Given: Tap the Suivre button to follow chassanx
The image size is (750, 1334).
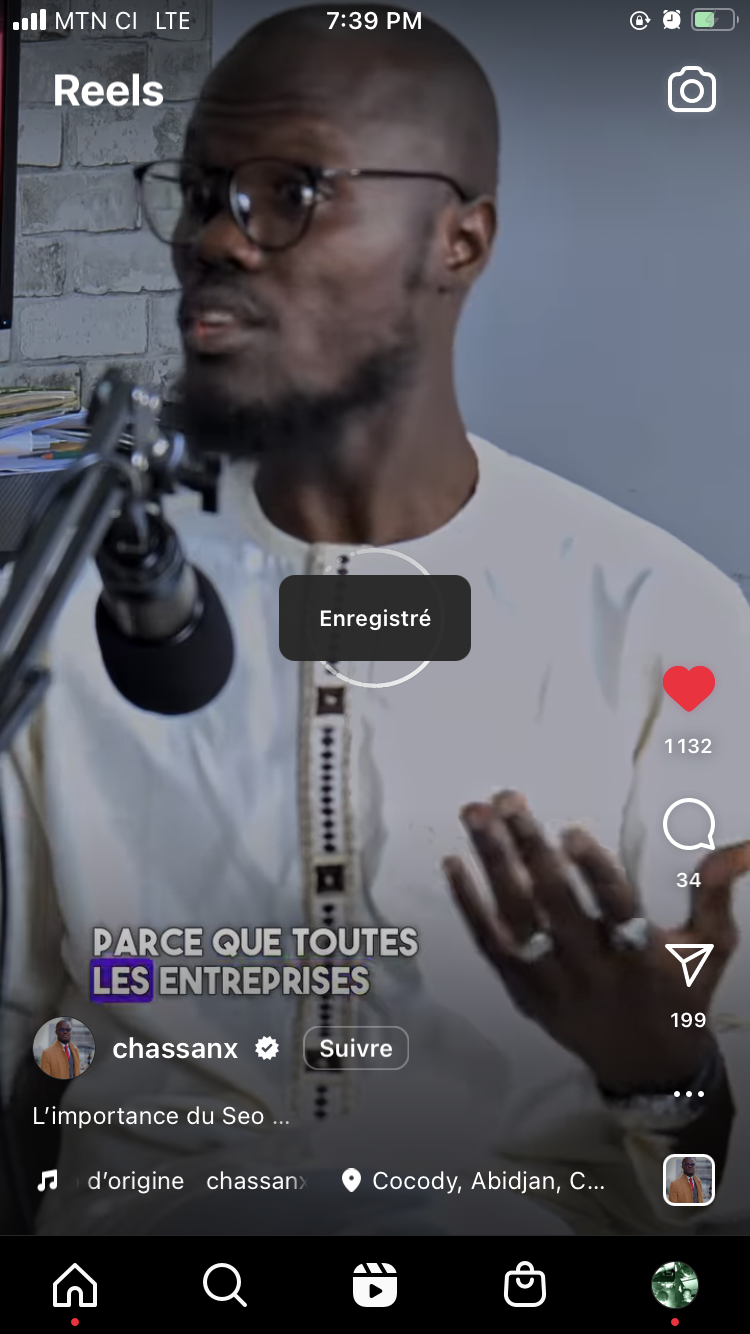Looking at the screenshot, I should click(x=356, y=1048).
